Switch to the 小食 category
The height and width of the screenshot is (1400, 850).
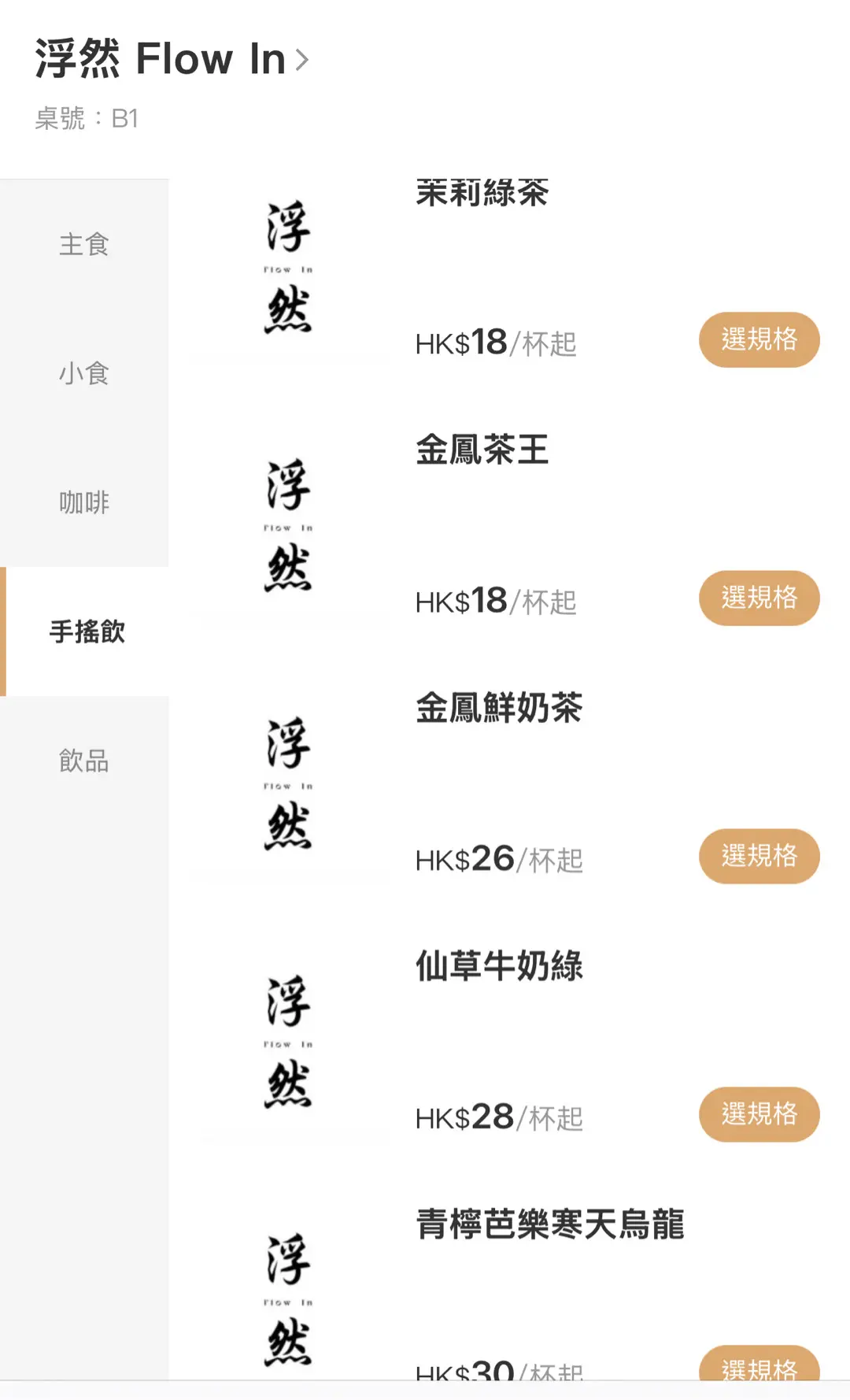point(84,373)
